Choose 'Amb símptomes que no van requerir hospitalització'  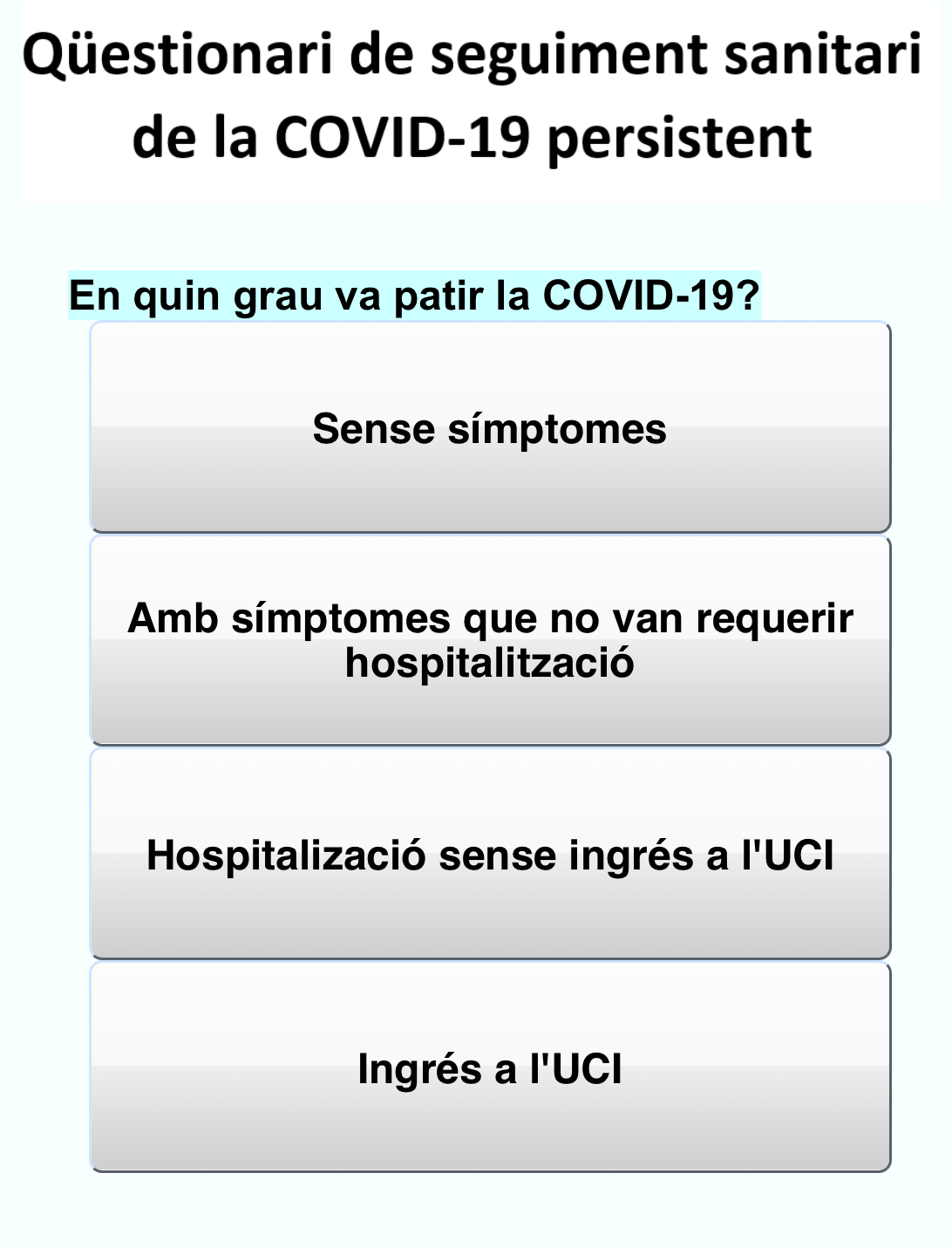point(490,640)
